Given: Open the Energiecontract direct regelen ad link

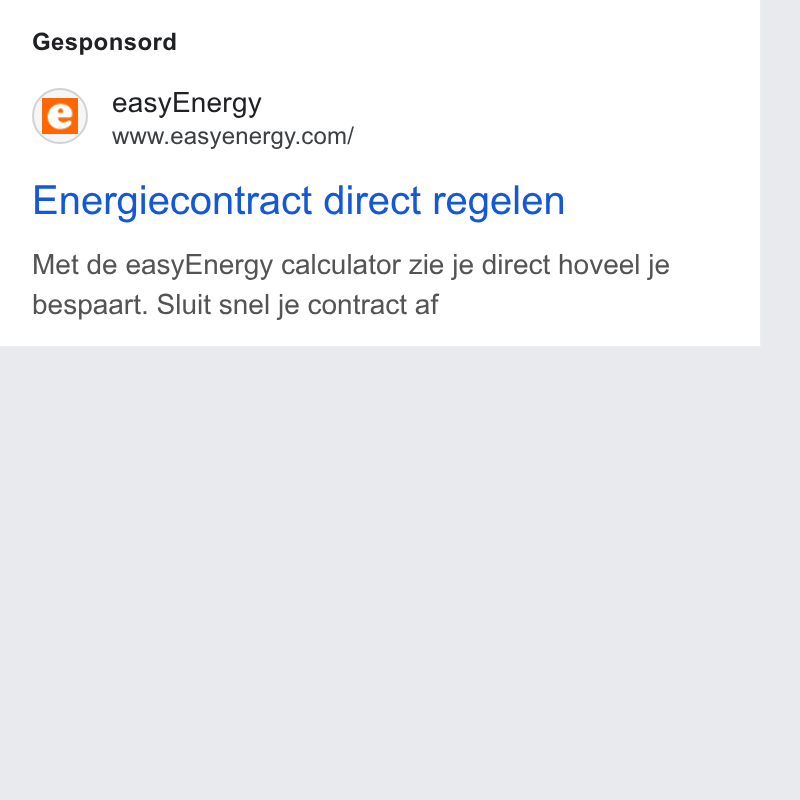Looking at the screenshot, I should tap(298, 201).
